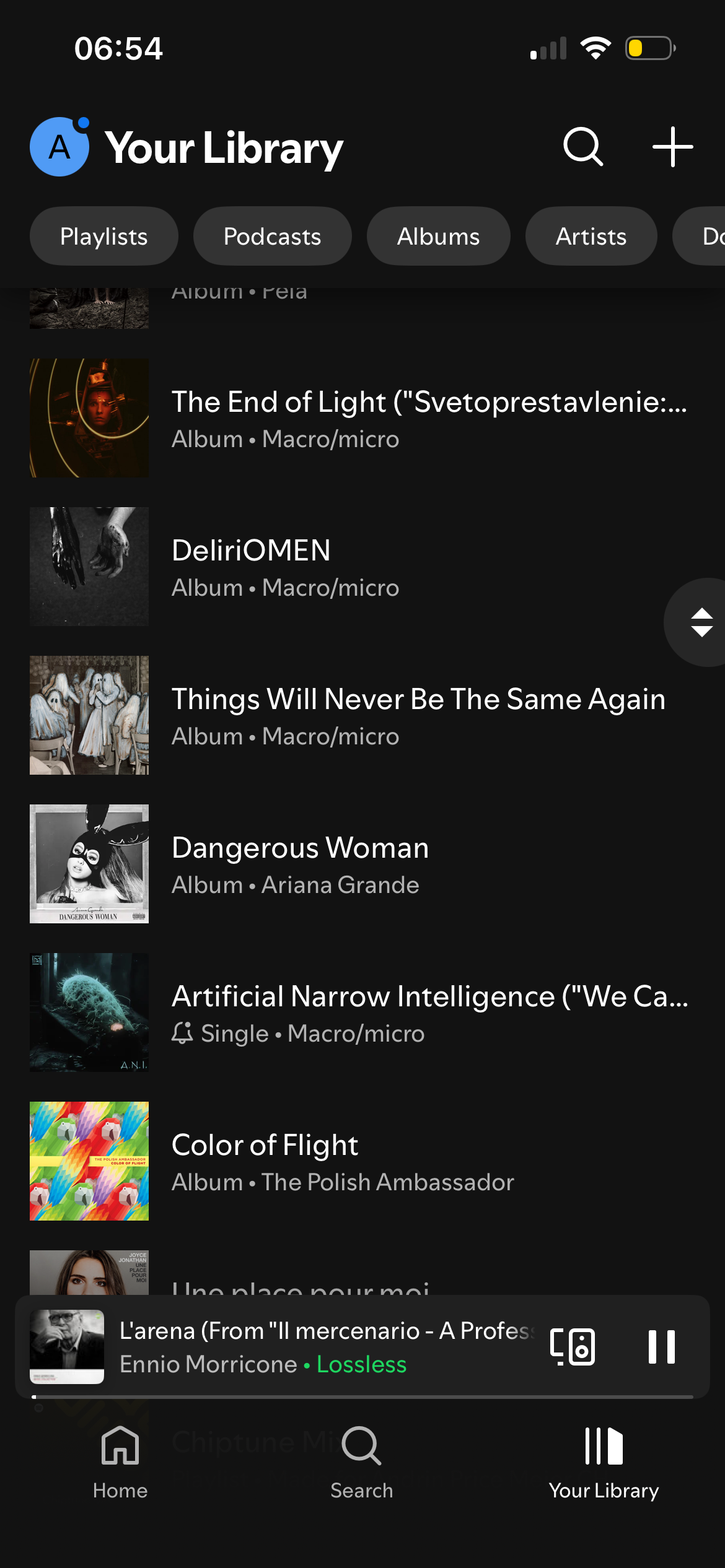The width and height of the screenshot is (725, 1568).
Task: Go to the Home tab
Action: 120,1461
